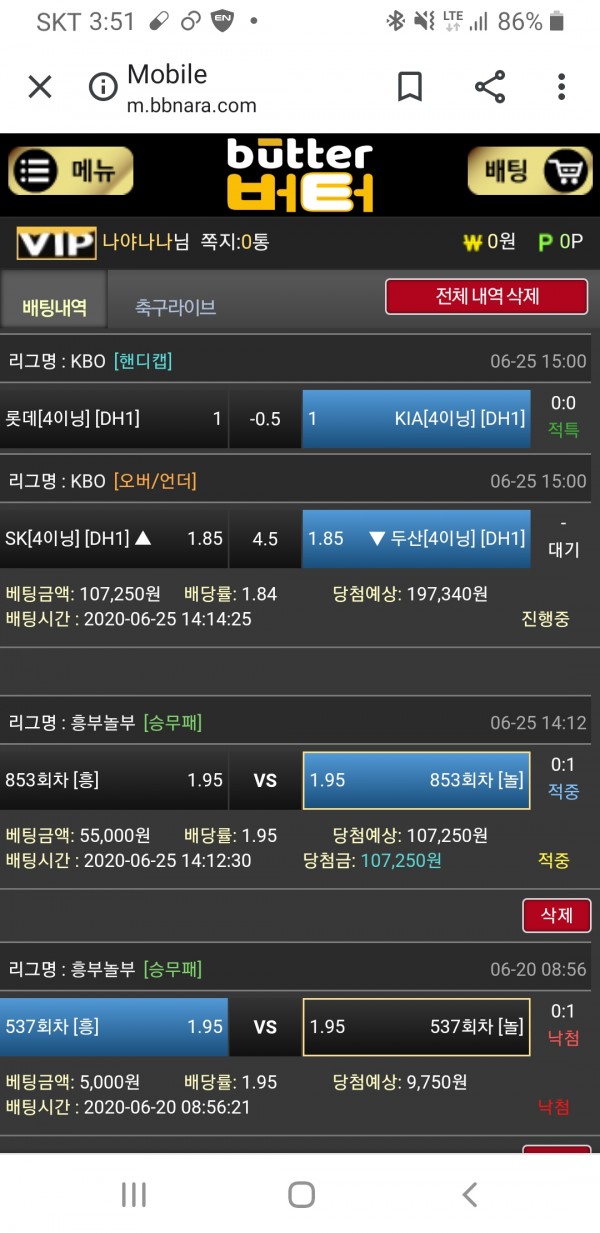Open the 배팅 cart
Image resolution: width=600 pixels, height=1233 pixels.
pos(529,172)
